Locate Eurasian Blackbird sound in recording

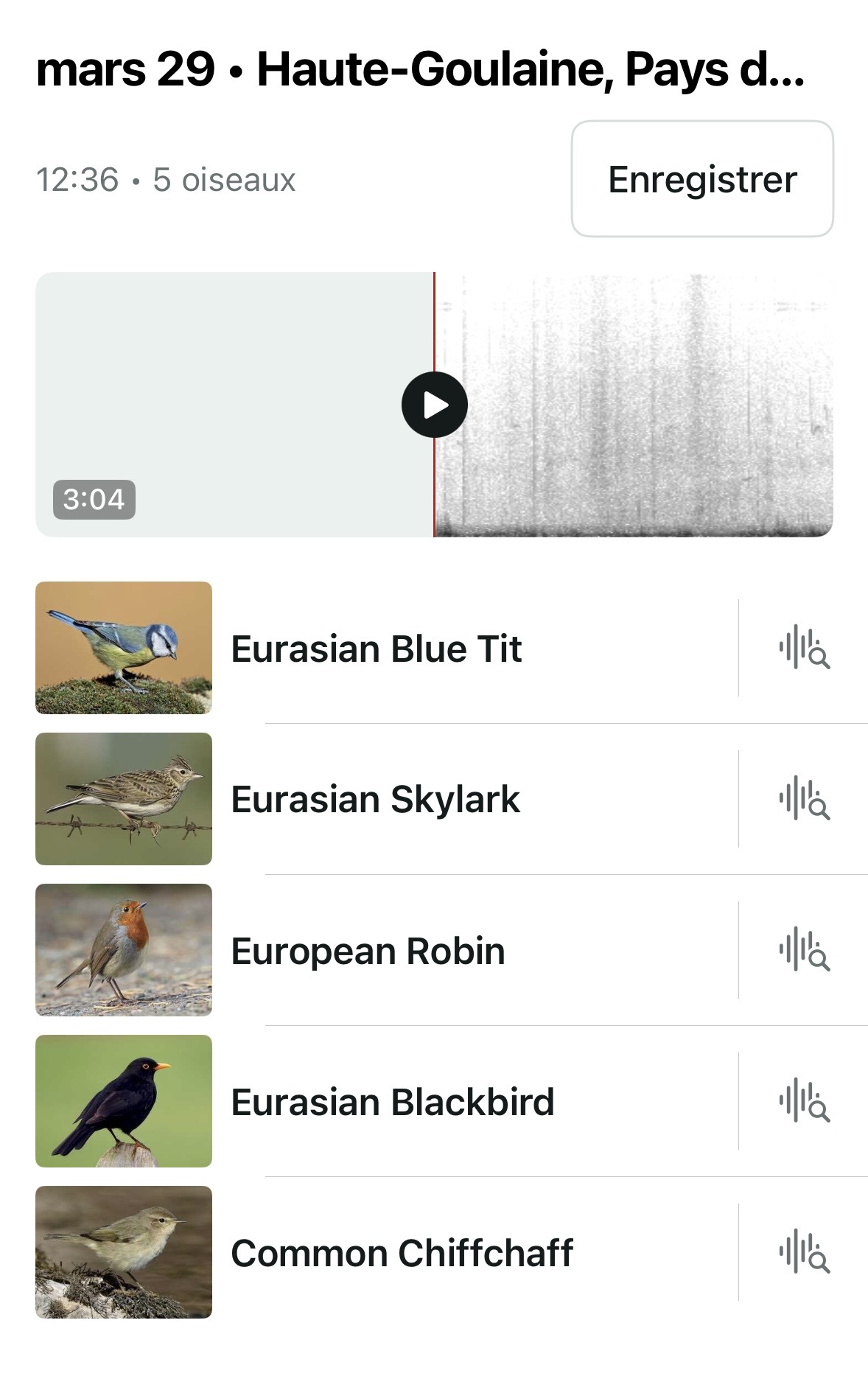point(804,1102)
